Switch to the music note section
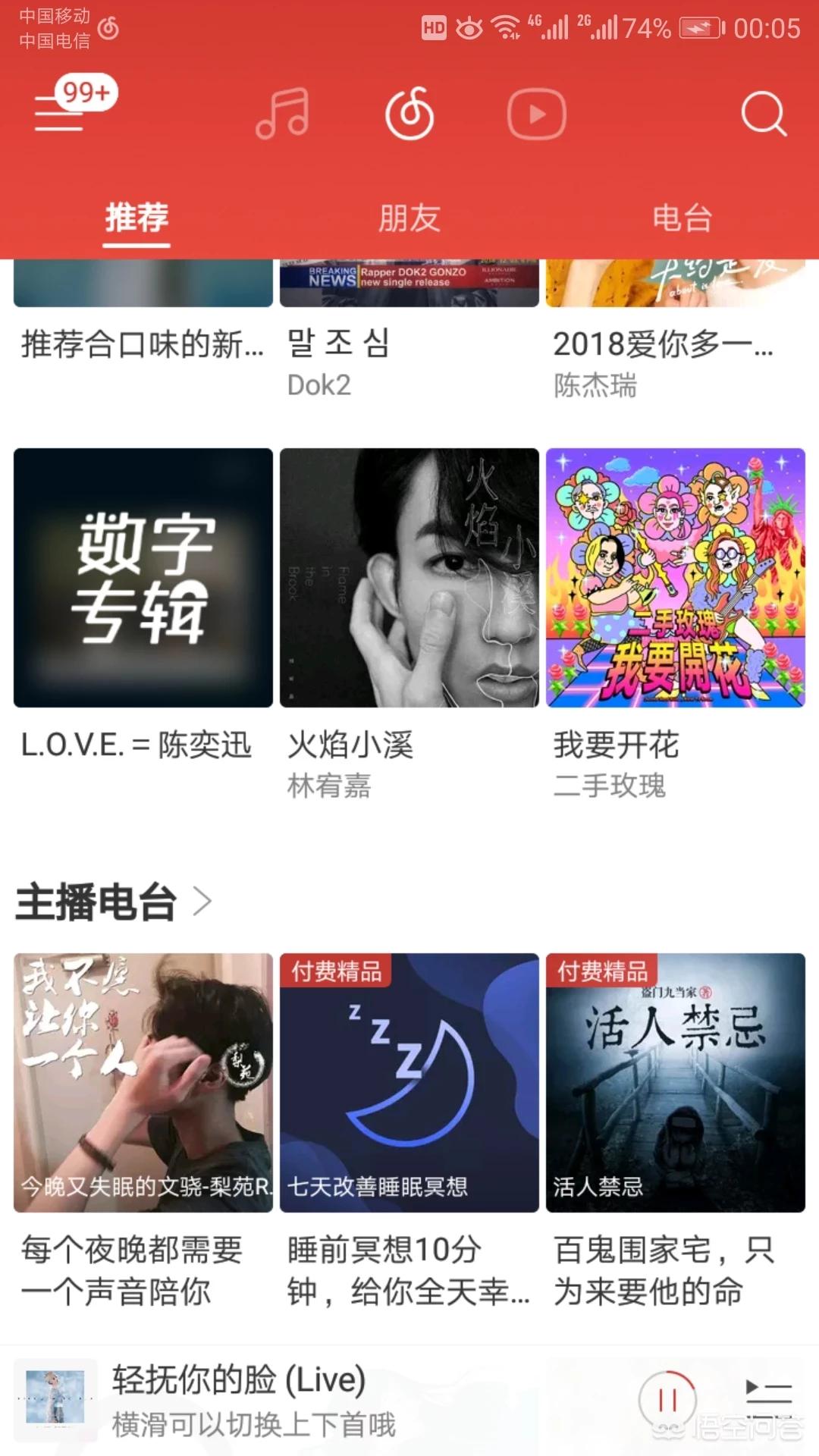Viewport: 819px width, 1456px height. pos(282,114)
